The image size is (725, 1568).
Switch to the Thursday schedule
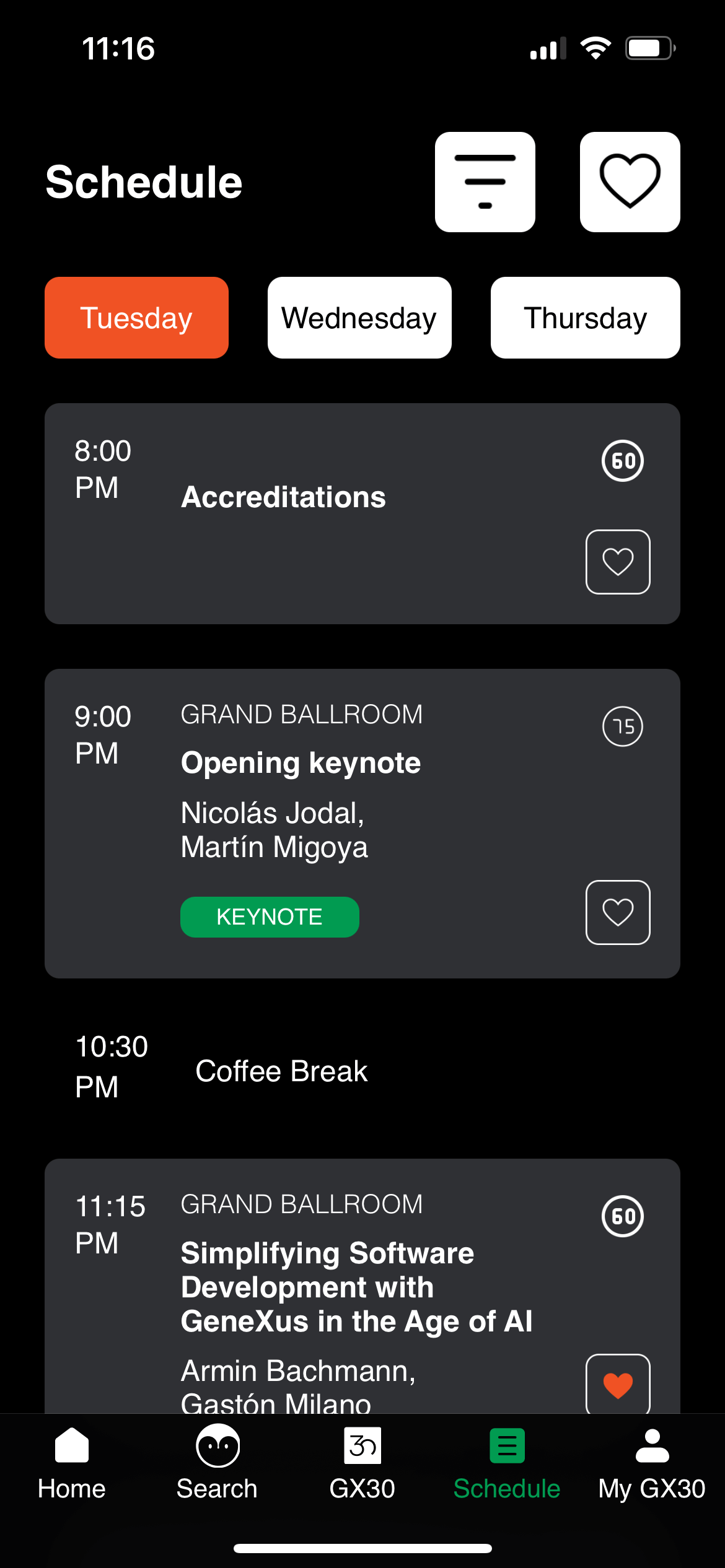click(x=585, y=318)
